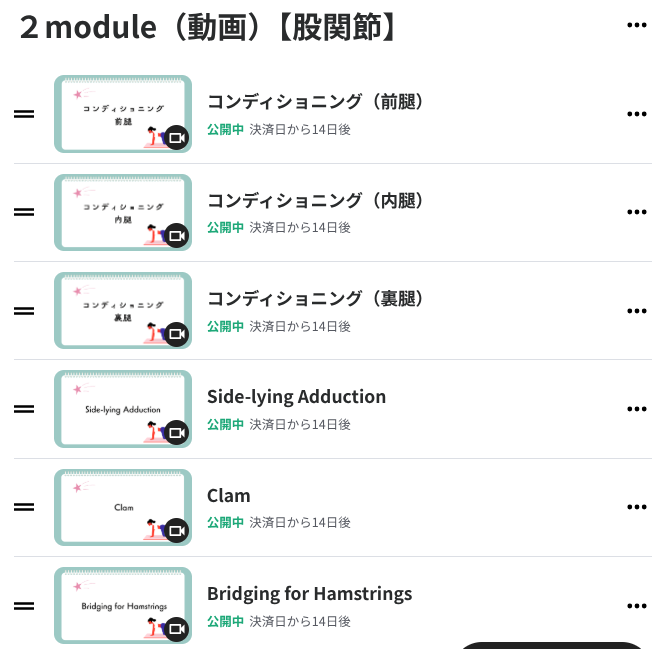Open options for コンディショニング(前腿)

(x=636, y=114)
